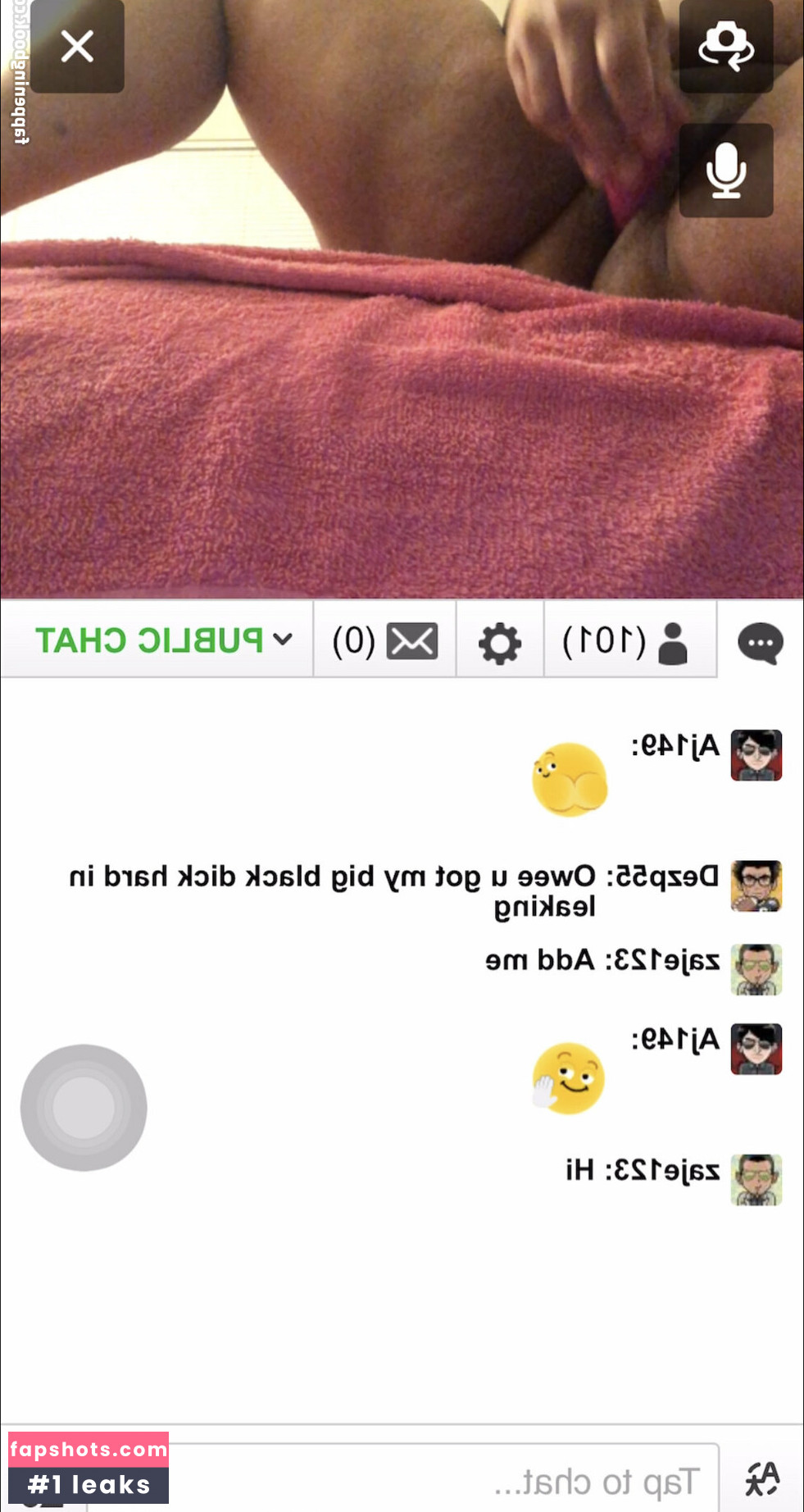Viewport: 804px width, 1512px height.
Task: Open the settings gear
Action: coord(500,642)
